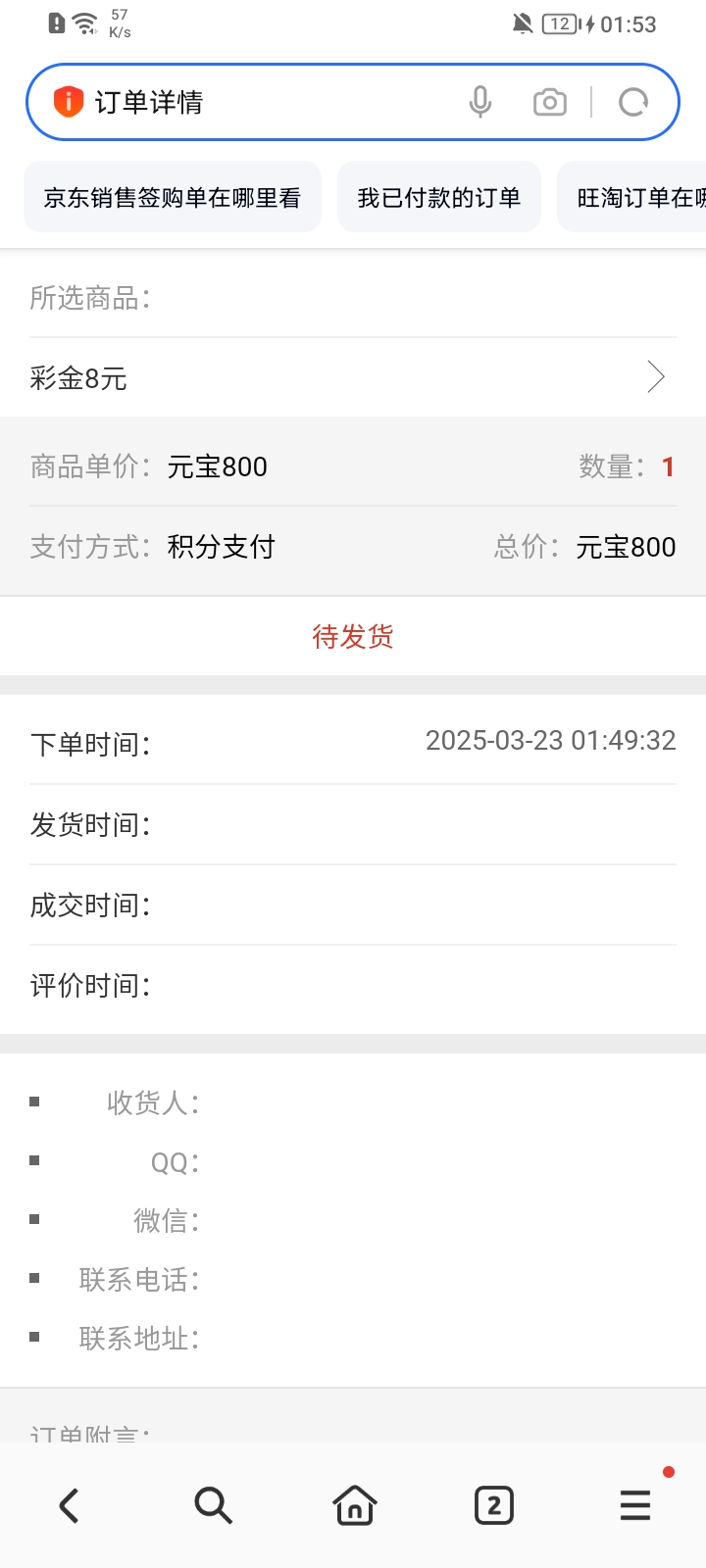The height and width of the screenshot is (1568, 706).
Task: Open the 彩金8元 product row
Action: pyautogui.click(x=353, y=377)
